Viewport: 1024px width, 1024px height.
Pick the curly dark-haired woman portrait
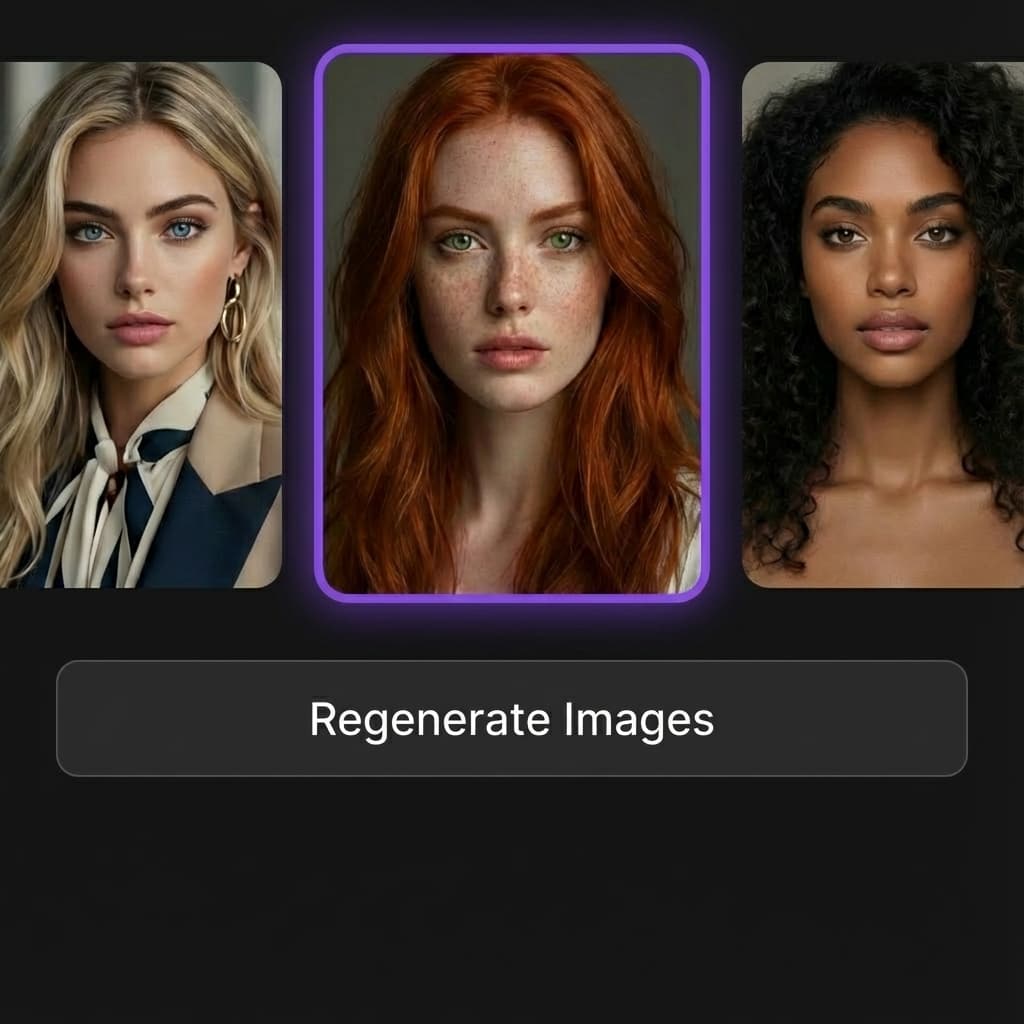tap(883, 324)
